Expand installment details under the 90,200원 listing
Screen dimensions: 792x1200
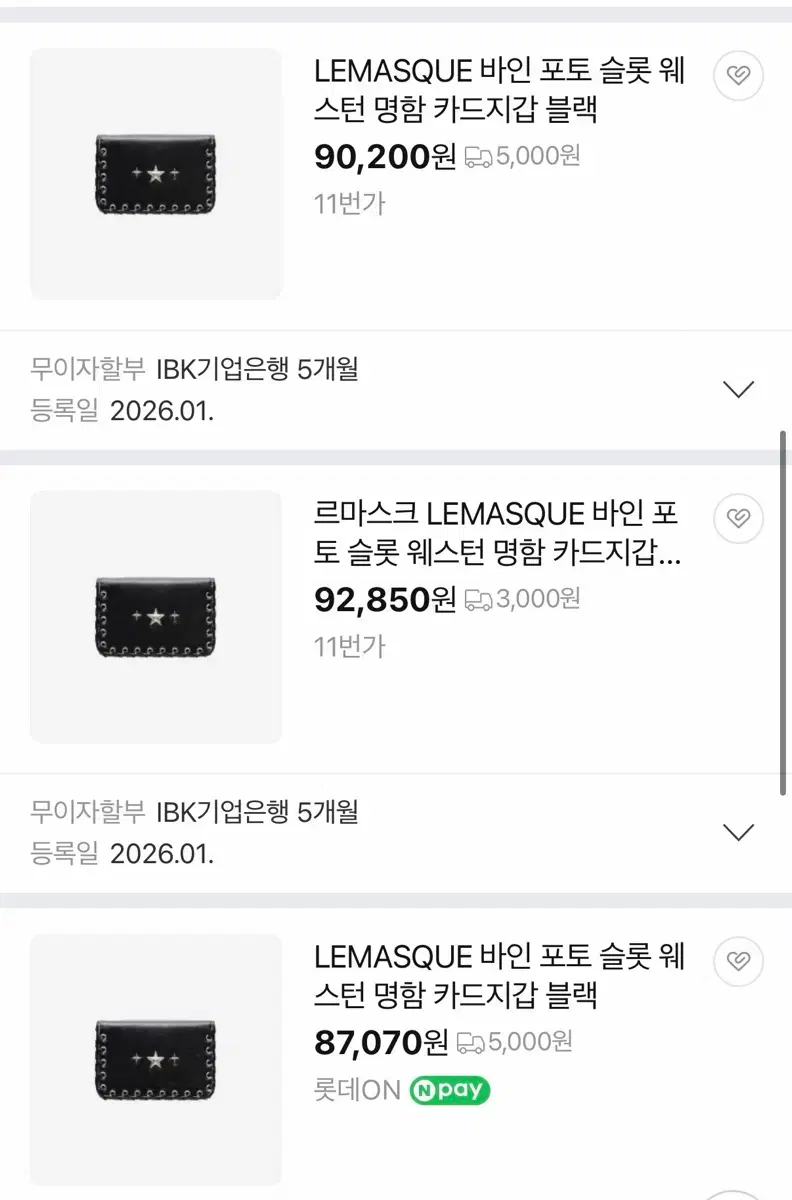(738, 389)
